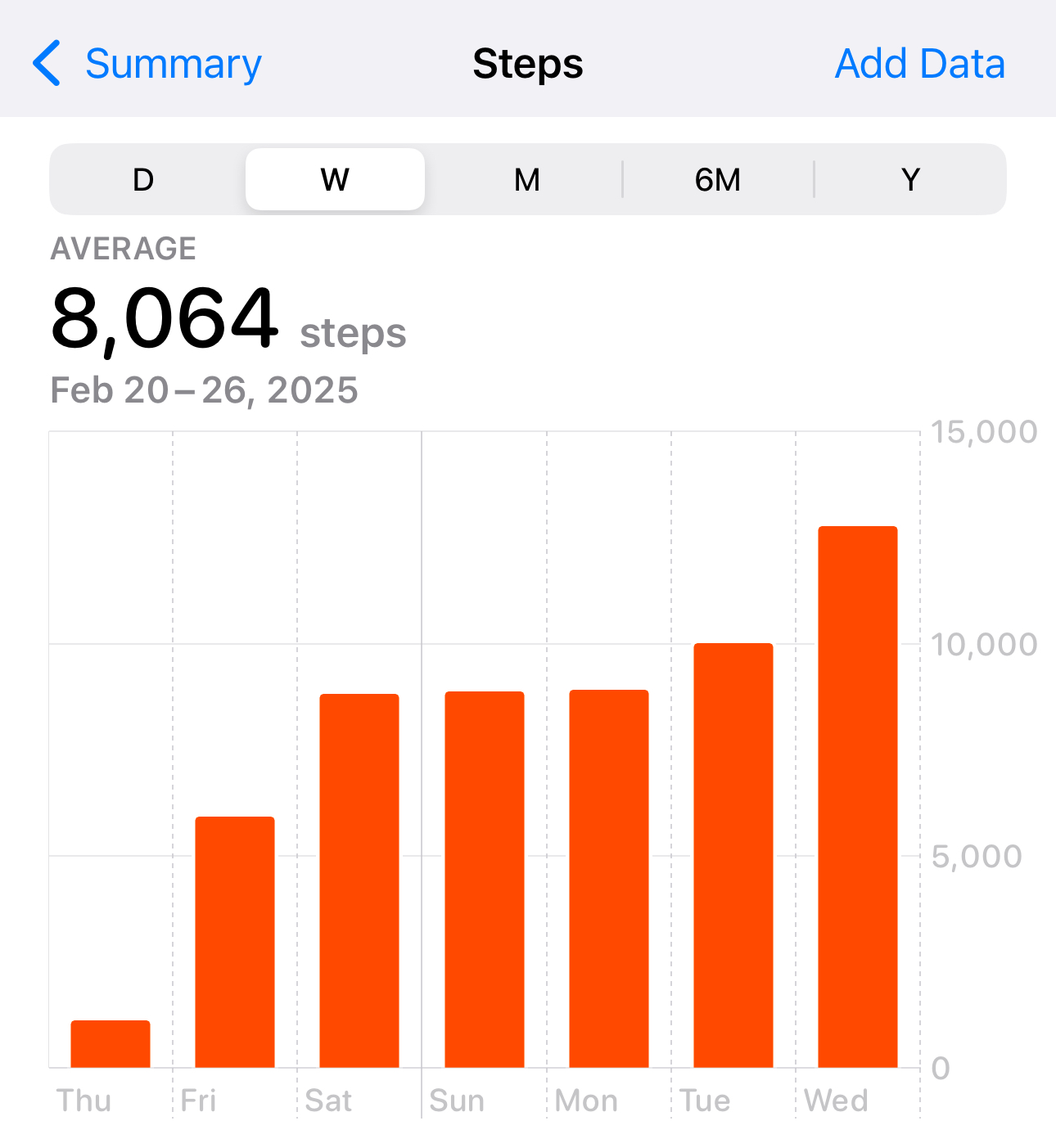Viewport: 1056px width, 1148px height.
Task: Switch to the M month view
Action: tap(526, 179)
